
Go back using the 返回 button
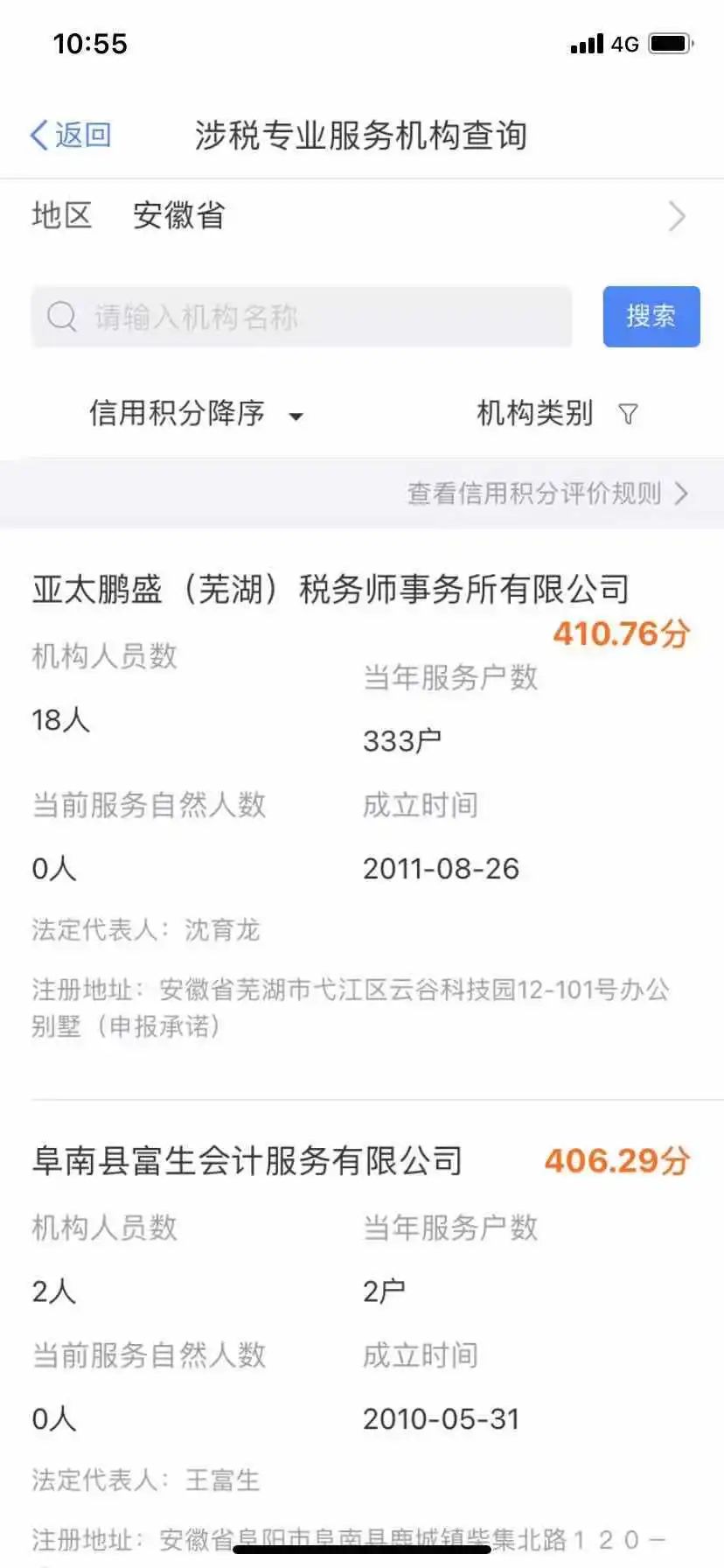click(71, 136)
